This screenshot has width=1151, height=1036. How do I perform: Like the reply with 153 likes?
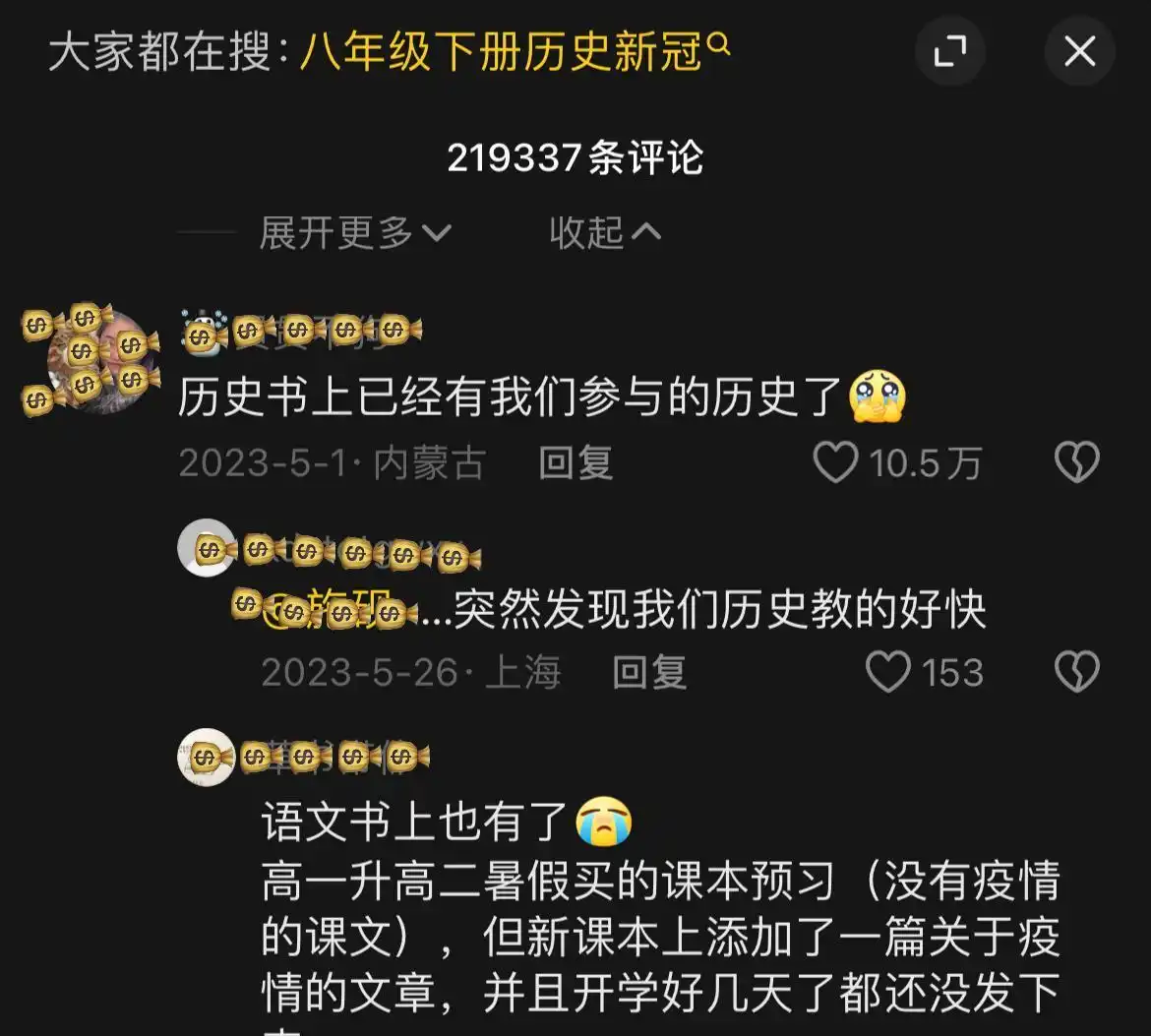point(888,673)
